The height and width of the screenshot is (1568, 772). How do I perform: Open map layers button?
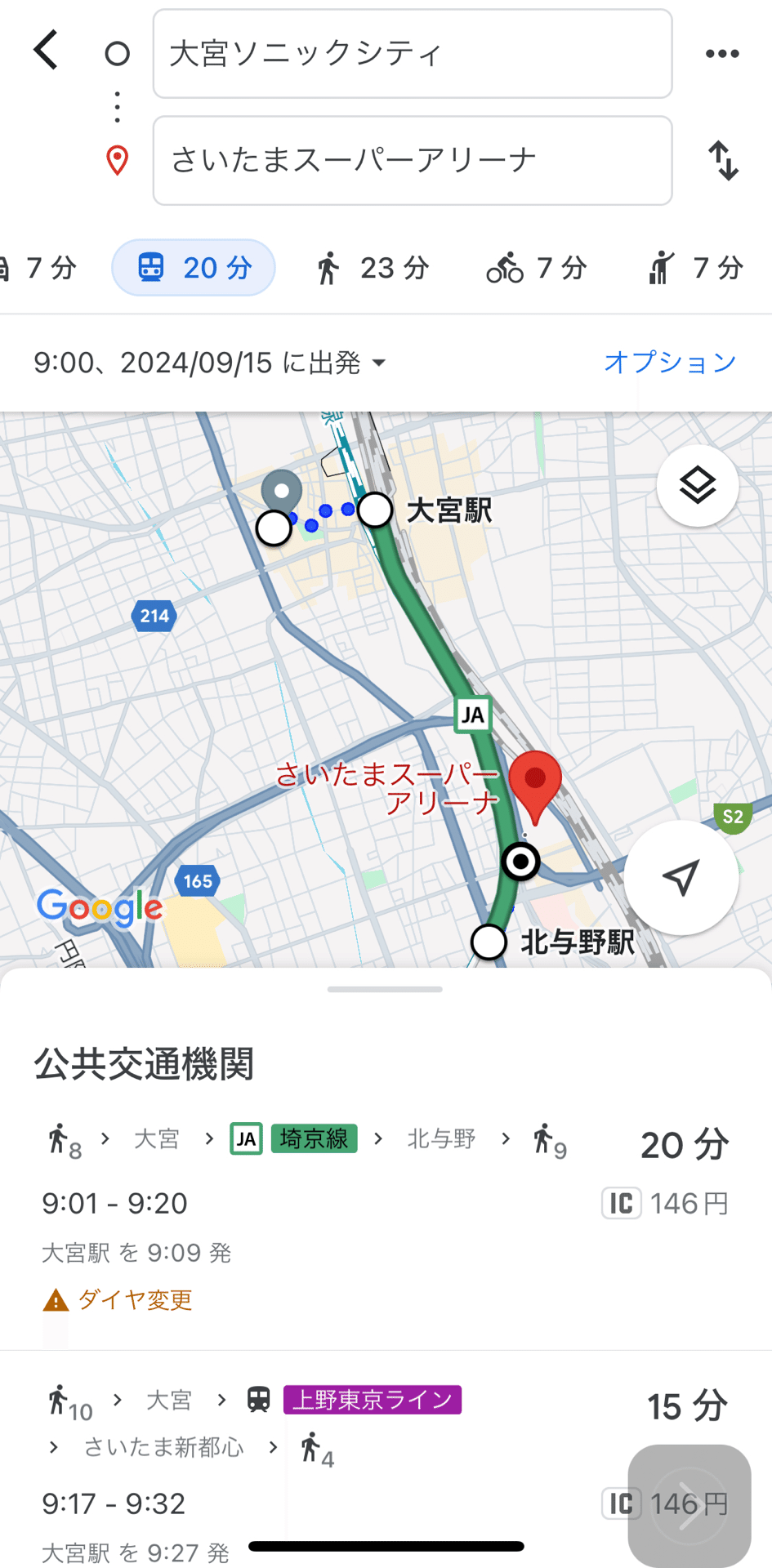pyautogui.click(x=698, y=486)
